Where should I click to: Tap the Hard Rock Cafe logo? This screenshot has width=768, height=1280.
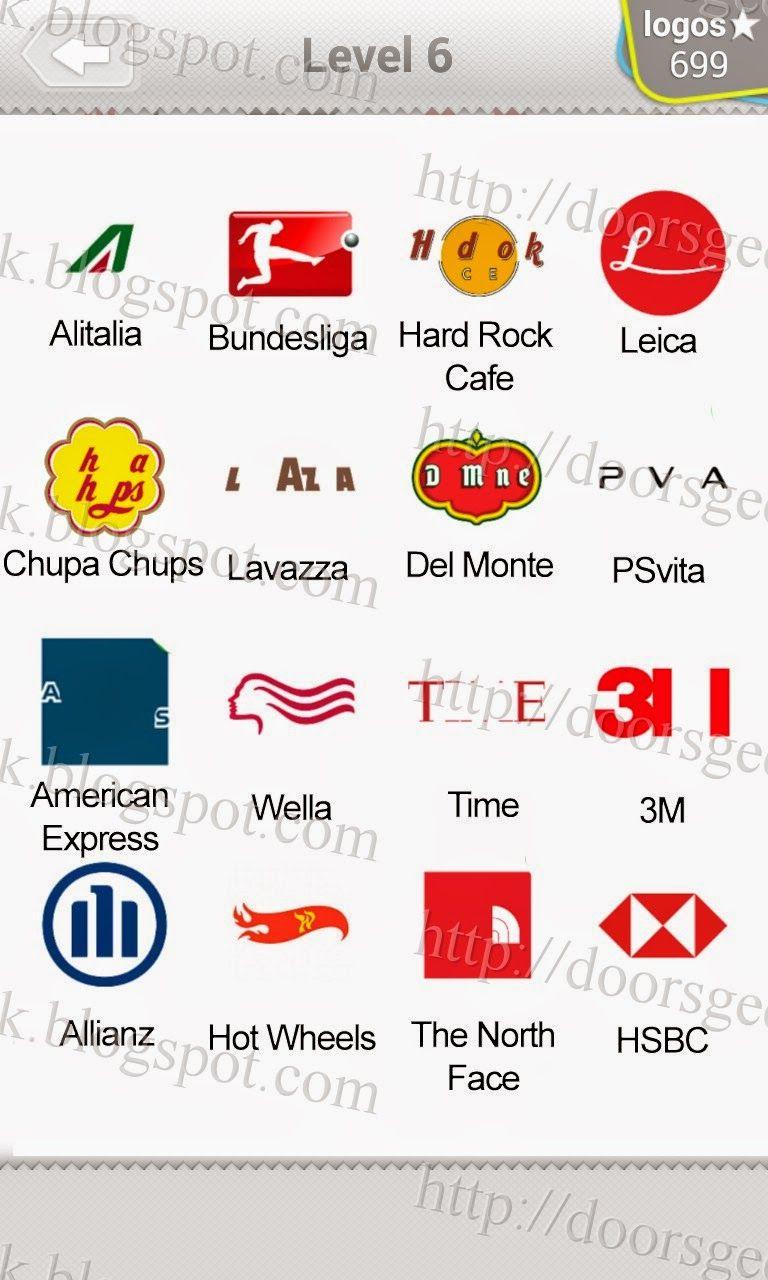(478, 255)
